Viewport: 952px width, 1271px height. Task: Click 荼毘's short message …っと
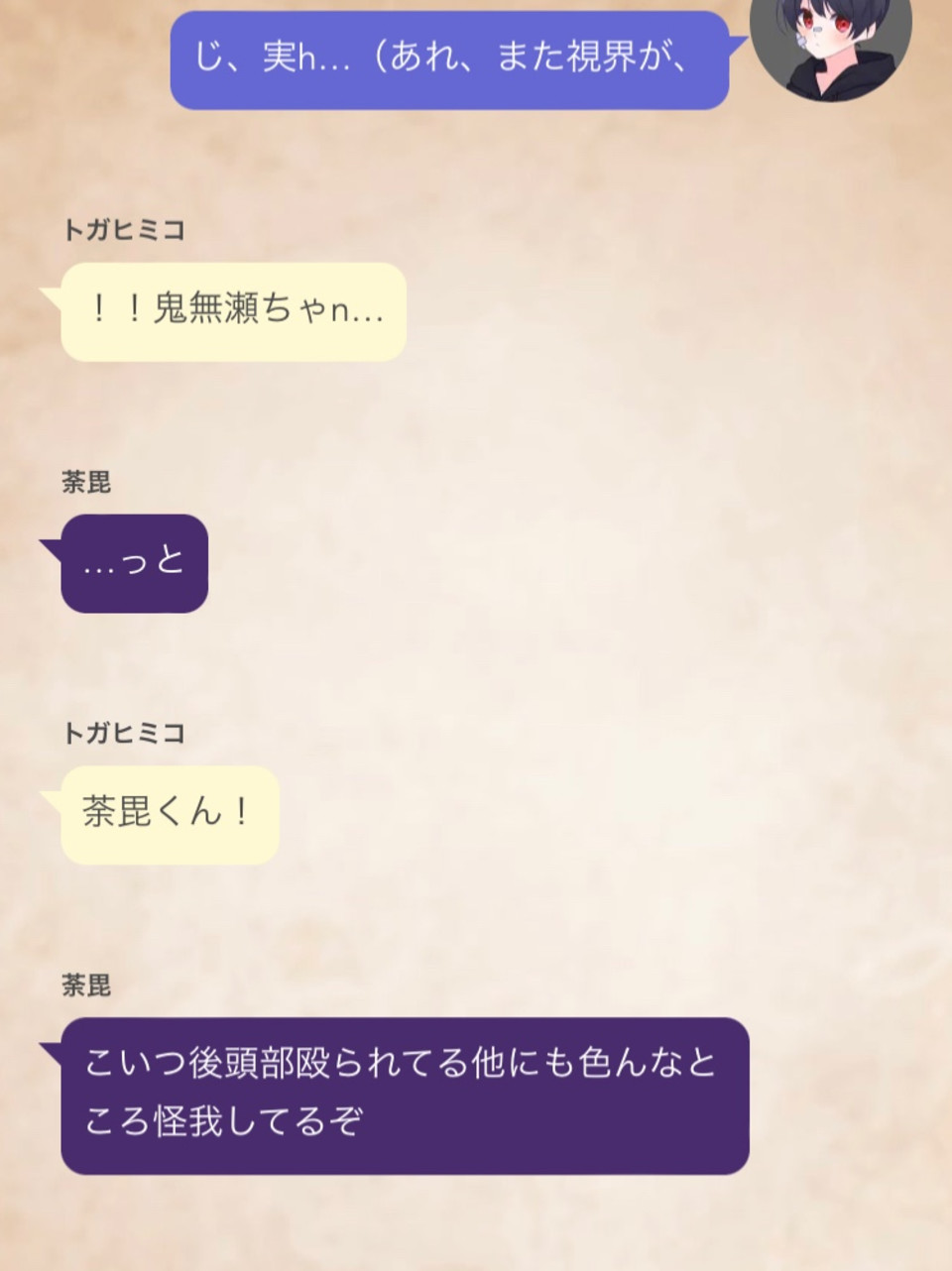(133, 563)
